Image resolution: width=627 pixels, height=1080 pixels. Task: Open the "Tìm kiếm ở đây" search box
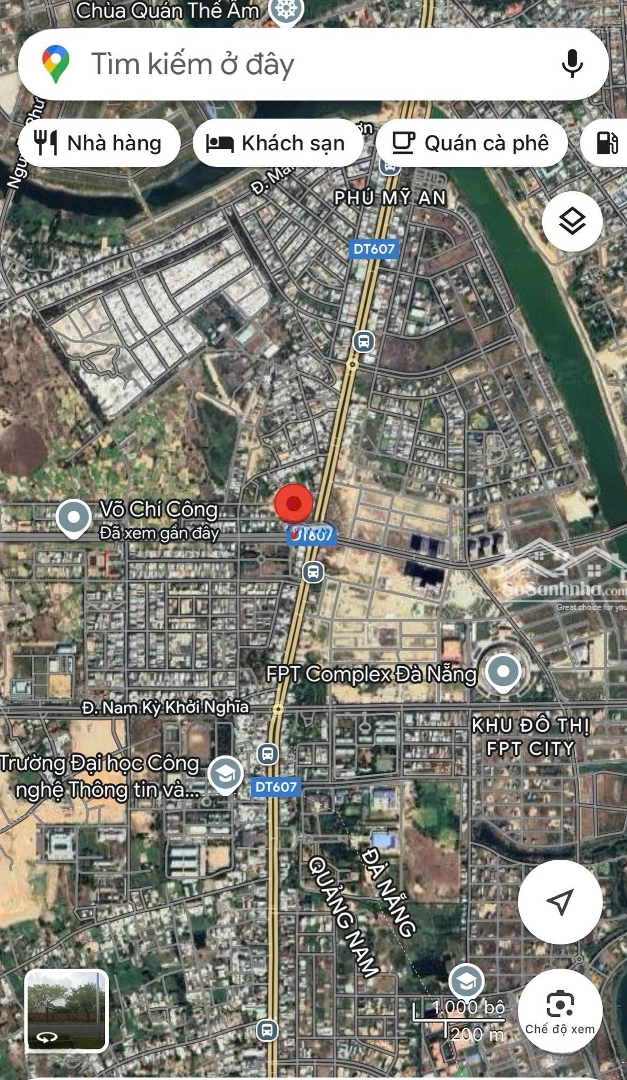click(x=300, y=65)
